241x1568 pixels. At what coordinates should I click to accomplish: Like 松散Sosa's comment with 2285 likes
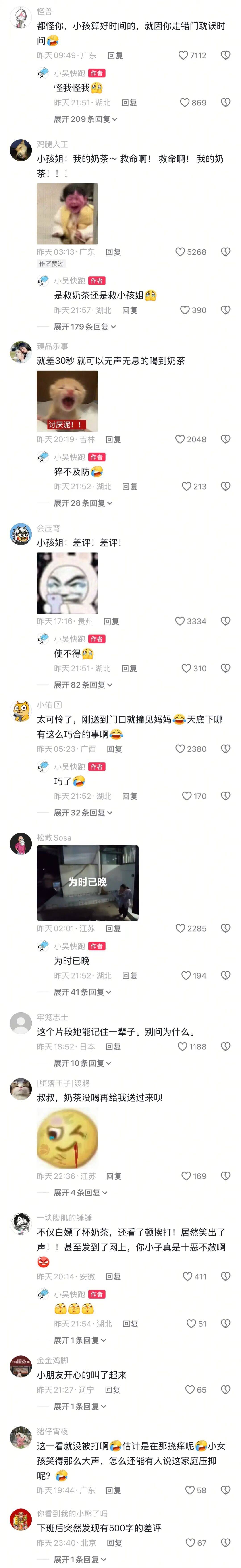pos(181,929)
